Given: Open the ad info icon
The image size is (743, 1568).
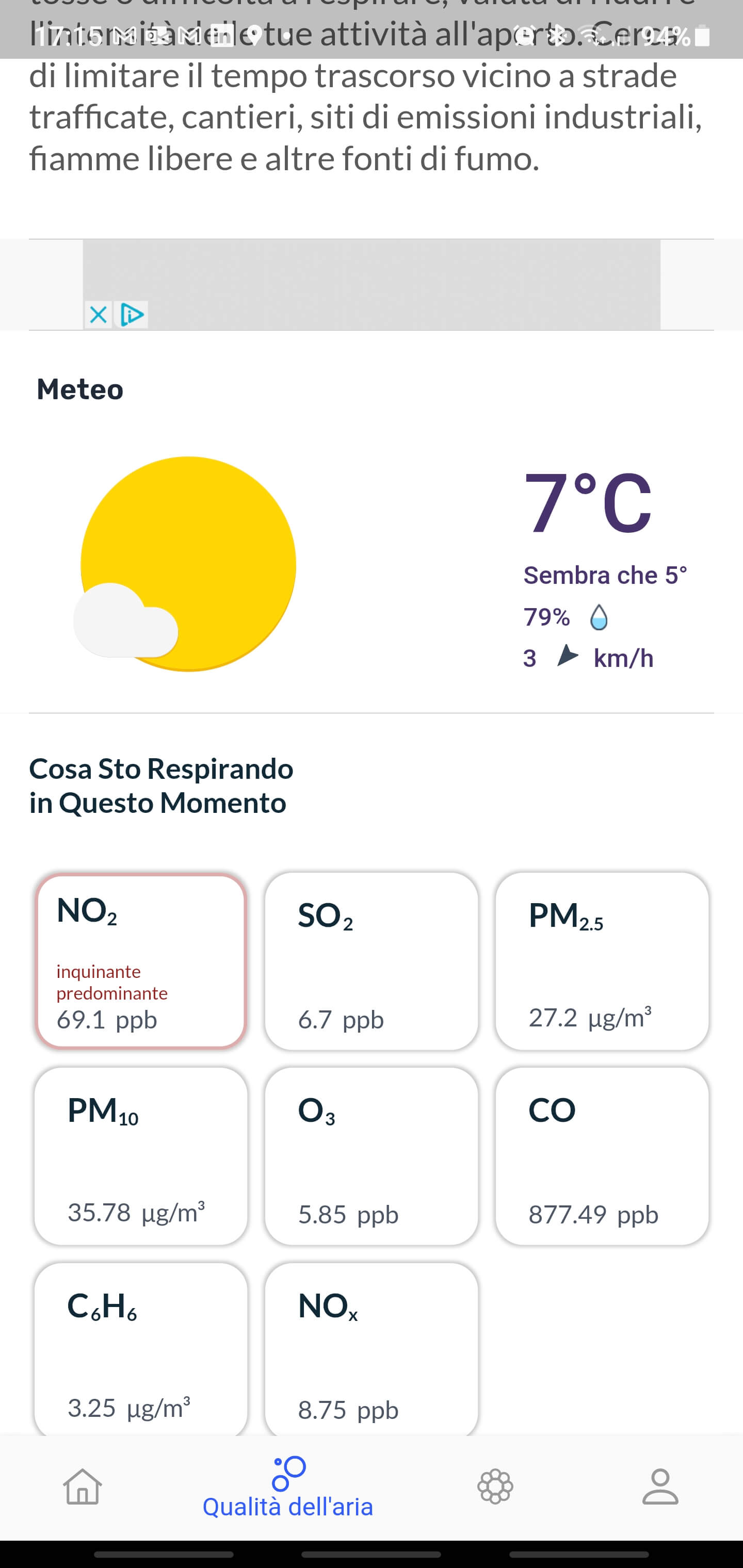Looking at the screenshot, I should click(132, 315).
